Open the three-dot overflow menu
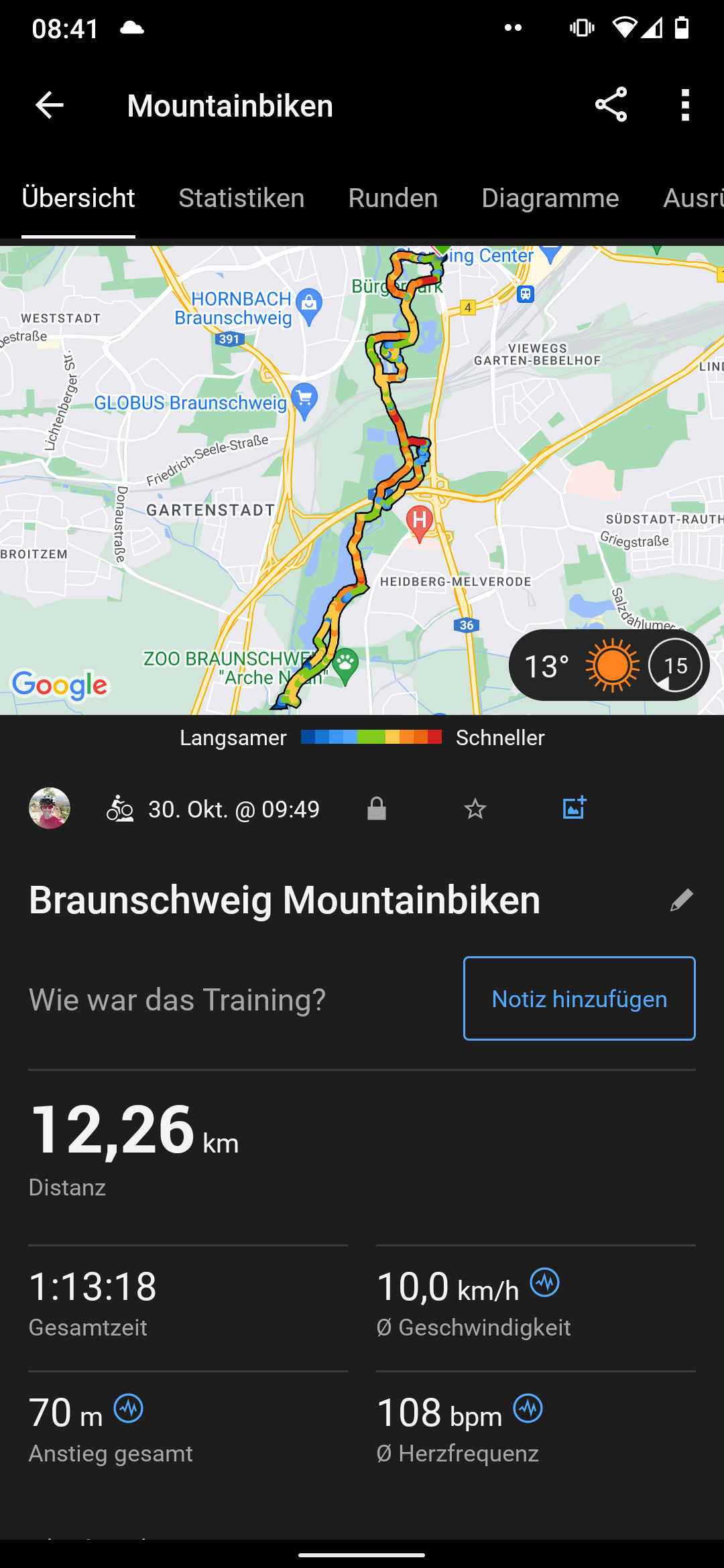The width and height of the screenshot is (724, 1568). 684,105
